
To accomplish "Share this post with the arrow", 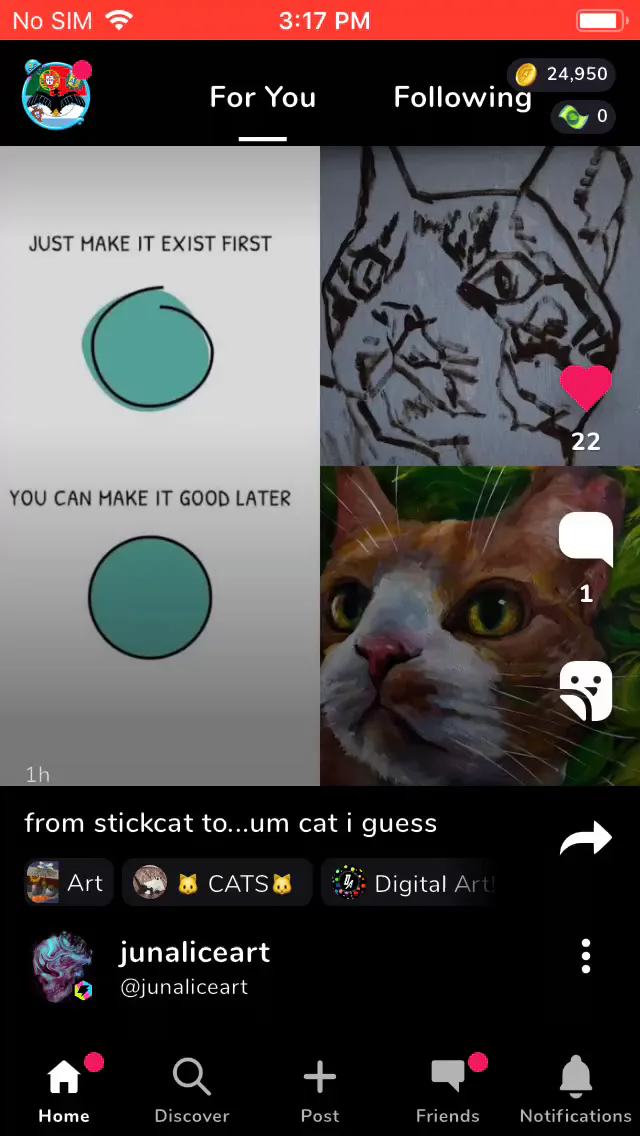I will click(x=586, y=838).
